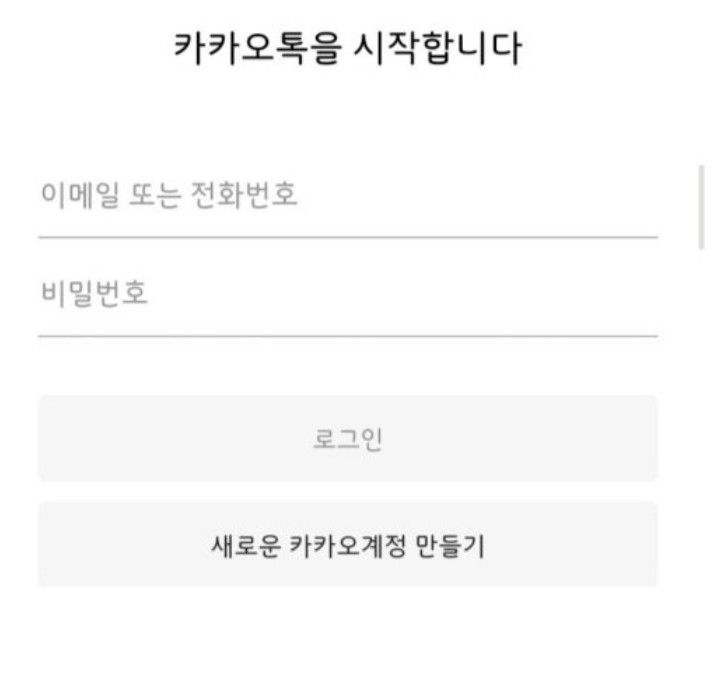Screen dimensions: 727x674
Task: Focus the 비밀번호 password field
Action: 347,296
